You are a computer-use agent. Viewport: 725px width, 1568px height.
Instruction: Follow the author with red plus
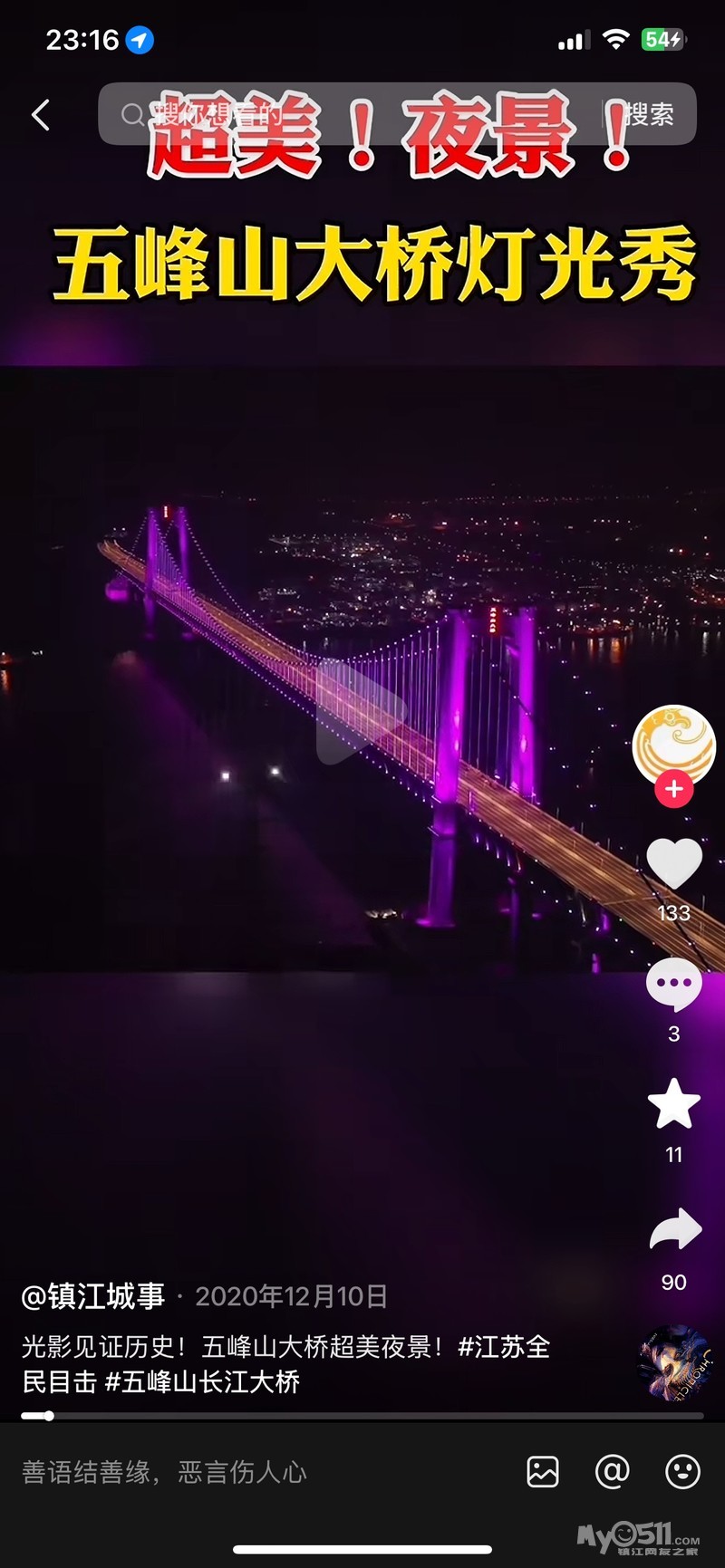point(673,789)
